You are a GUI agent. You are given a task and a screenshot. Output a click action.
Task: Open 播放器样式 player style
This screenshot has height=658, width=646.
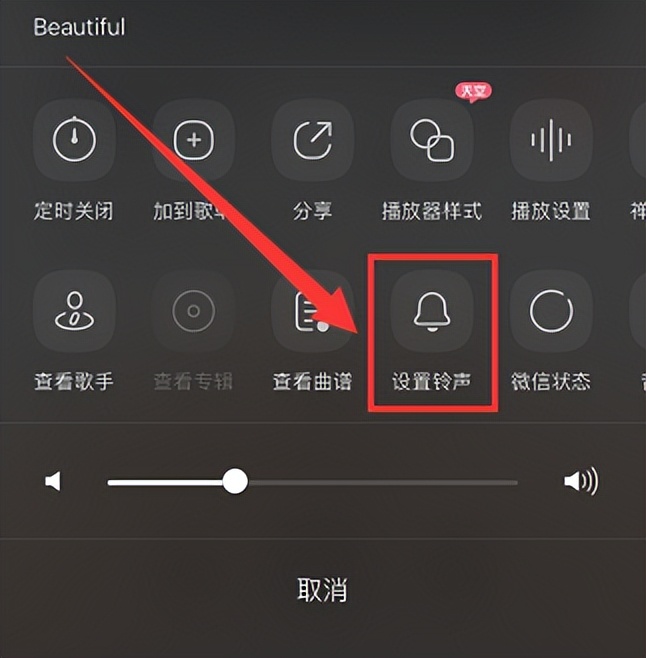point(432,141)
